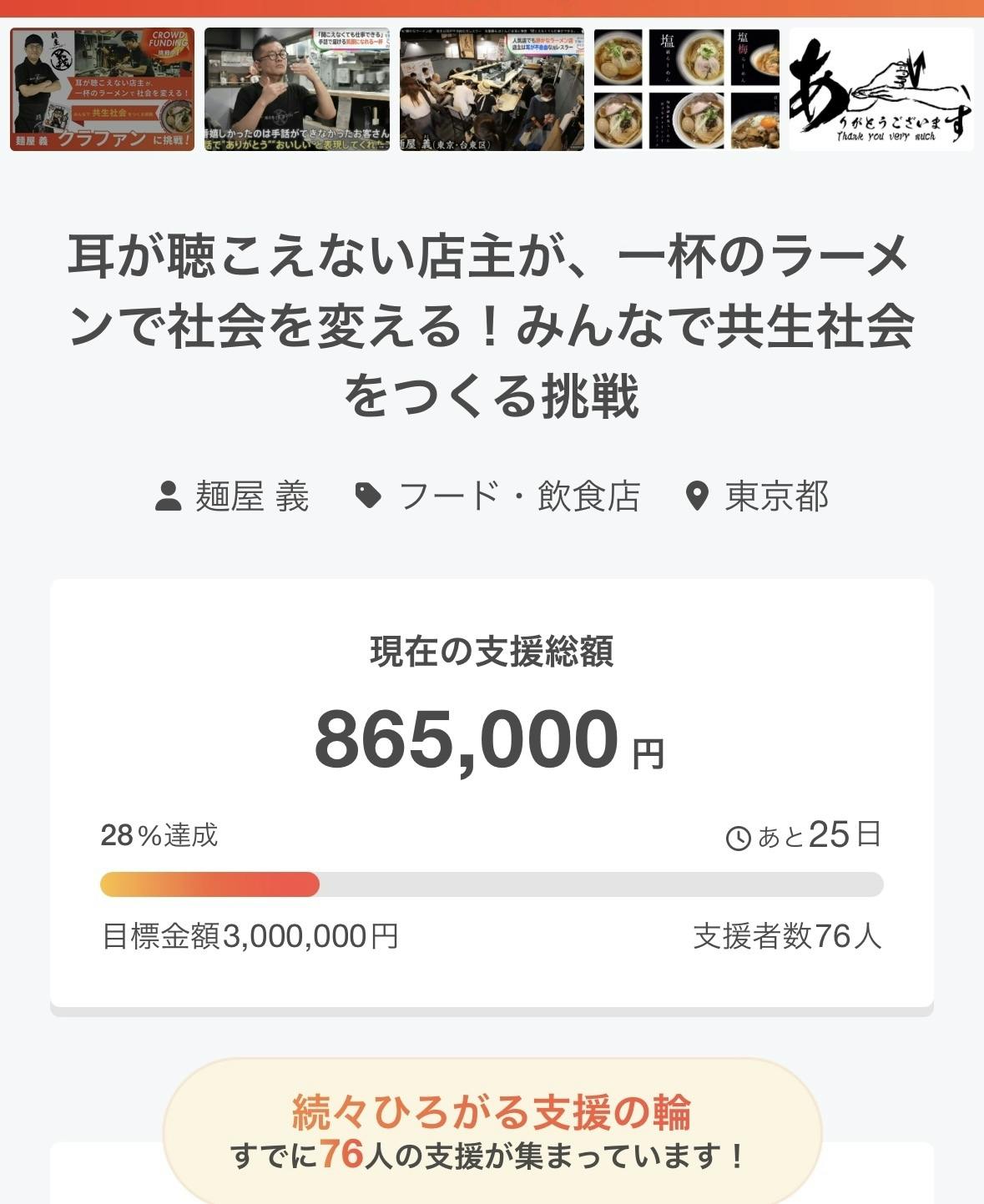Browse the フード・飲食店 category
This screenshot has height=1204, width=984.
pyautogui.click(x=517, y=496)
